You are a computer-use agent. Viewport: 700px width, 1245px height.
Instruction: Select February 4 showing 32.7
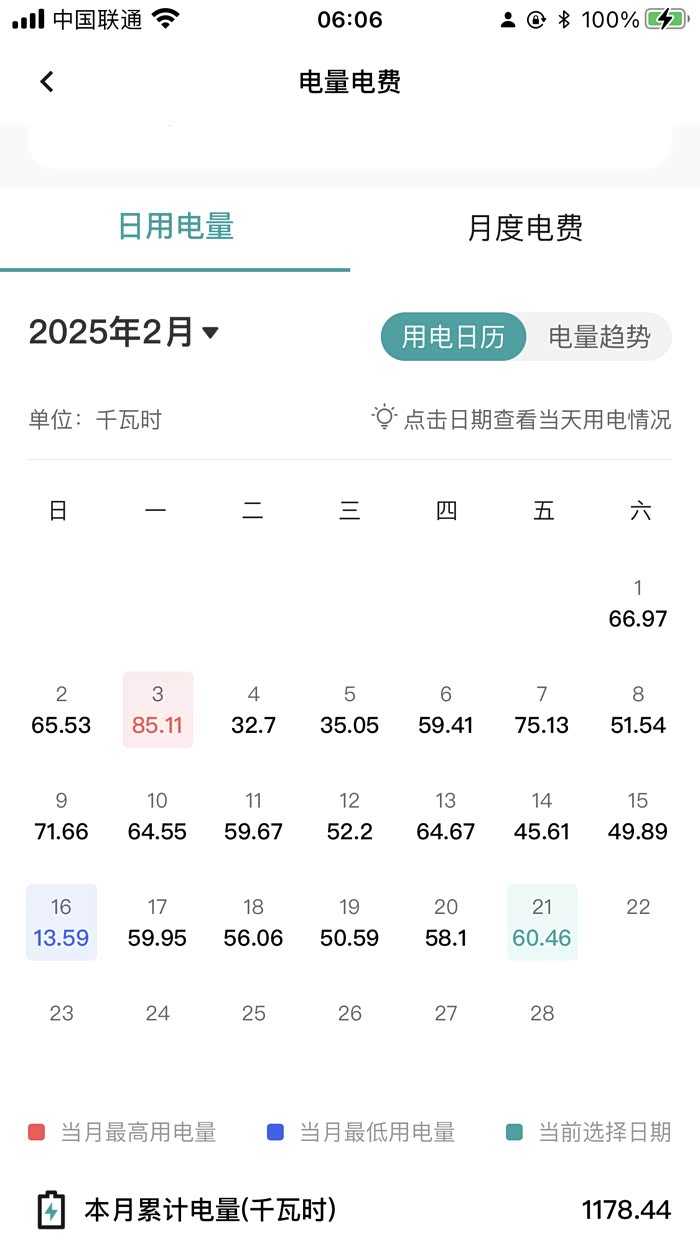(x=254, y=710)
